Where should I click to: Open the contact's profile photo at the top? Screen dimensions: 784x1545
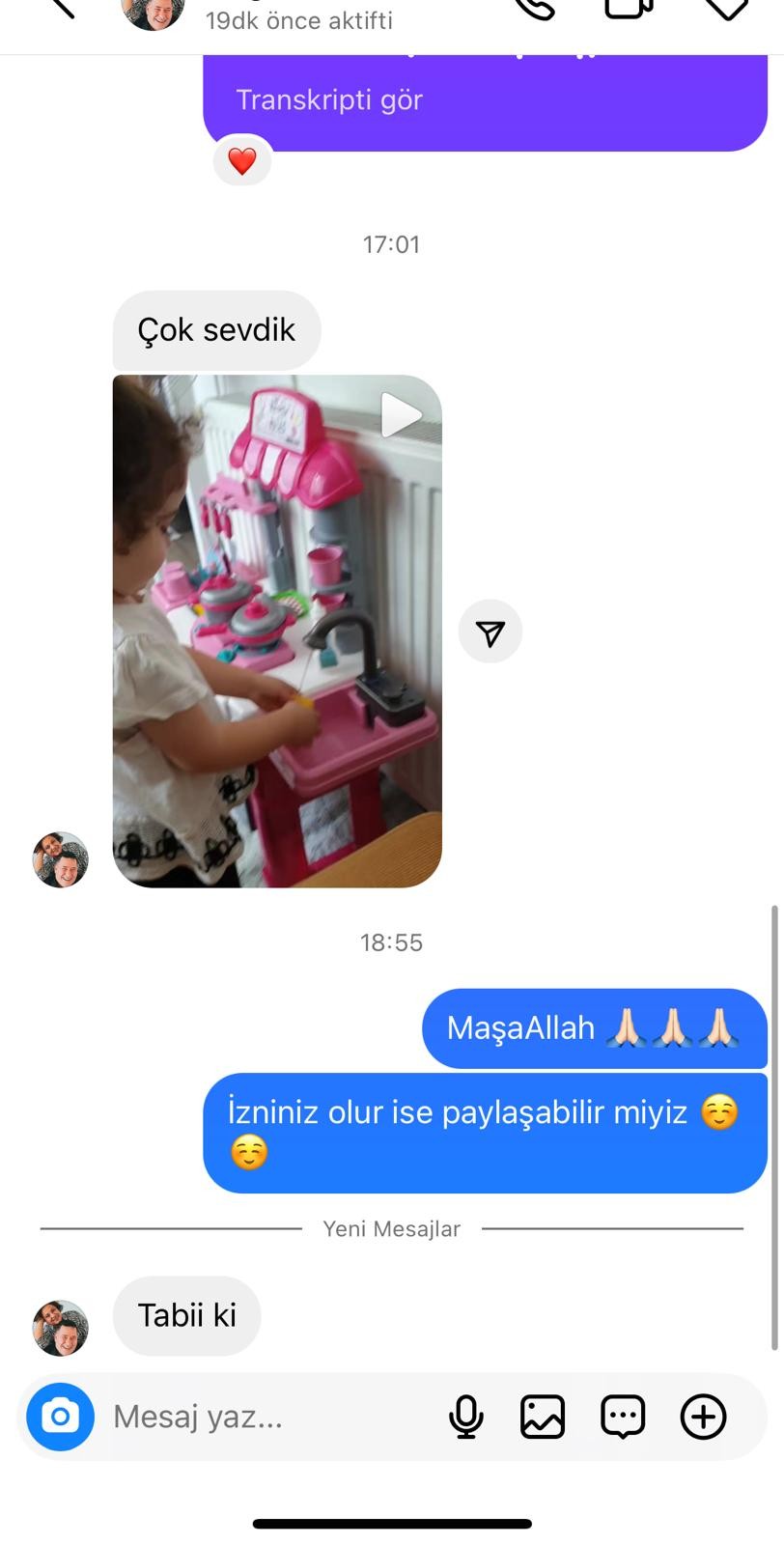(x=153, y=10)
